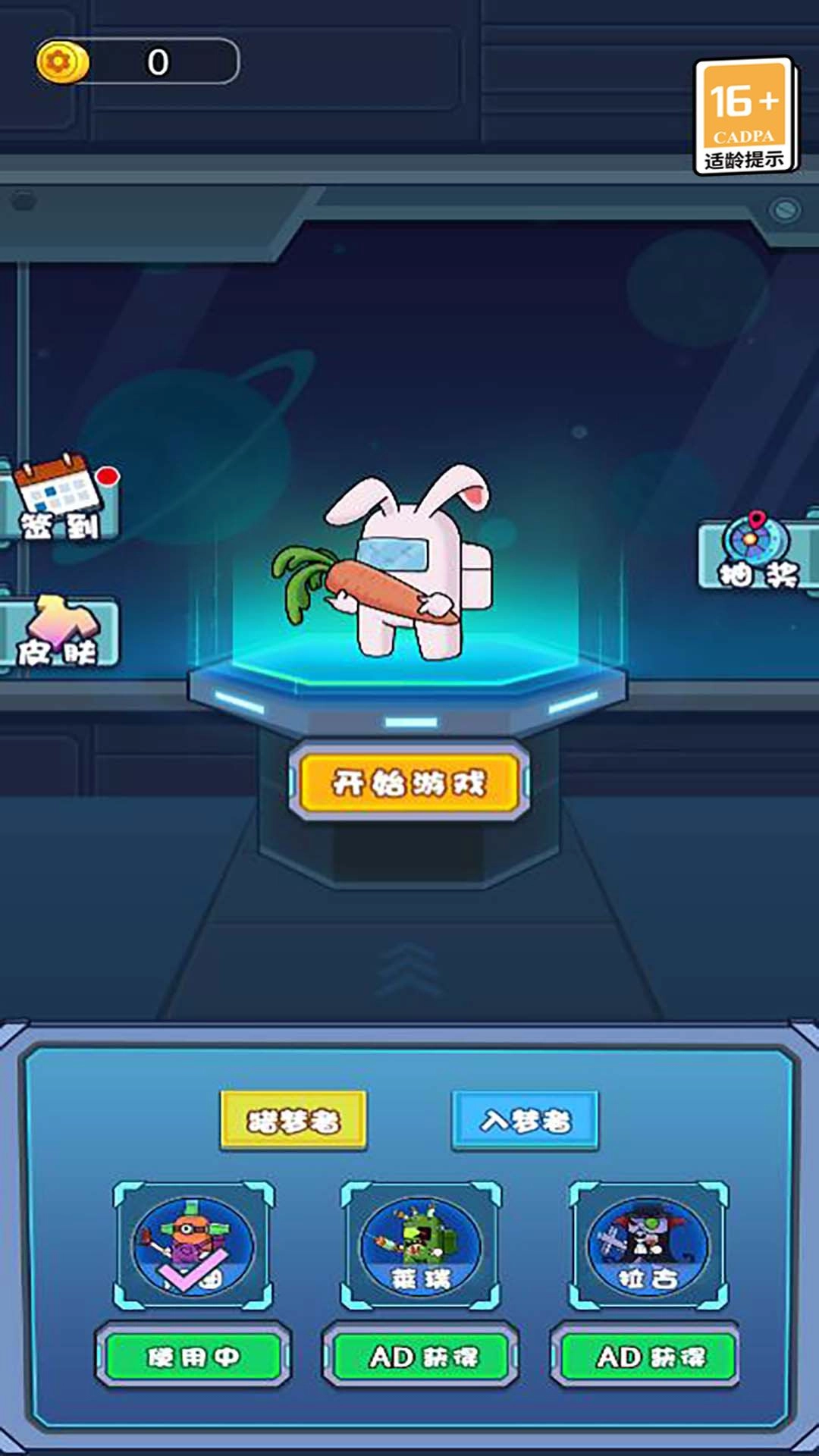Open the 签到 daily check-in
Image resolution: width=819 pixels, height=1456 pixels.
point(61,498)
